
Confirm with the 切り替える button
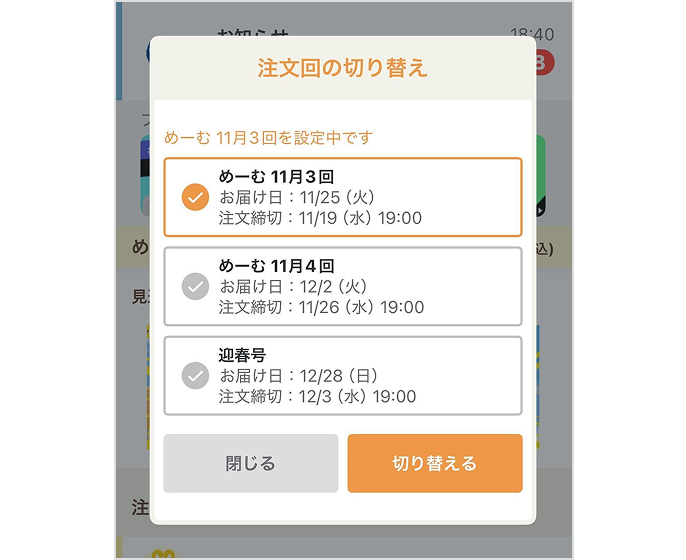[x=435, y=463]
